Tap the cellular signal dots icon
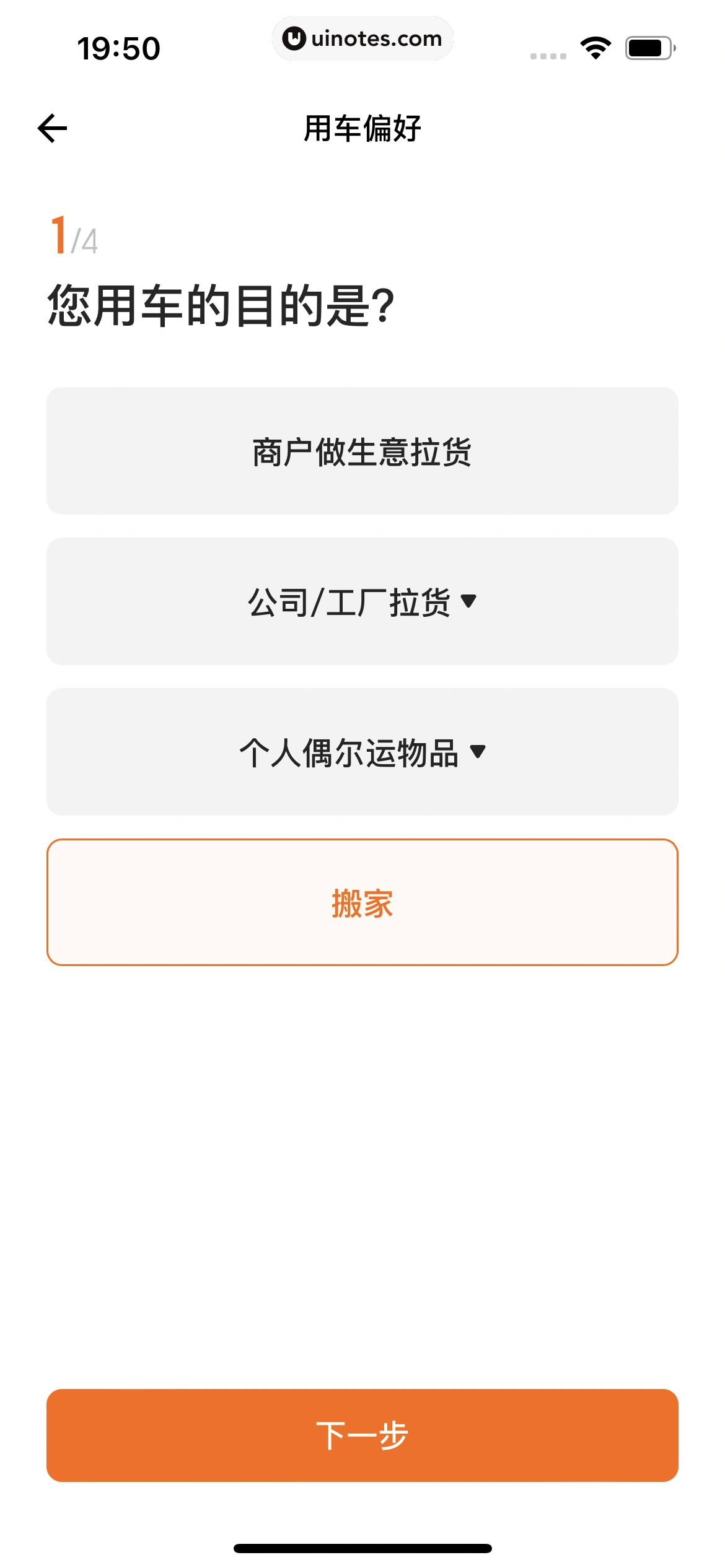This screenshot has height=1568, width=725. (x=547, y=54)
